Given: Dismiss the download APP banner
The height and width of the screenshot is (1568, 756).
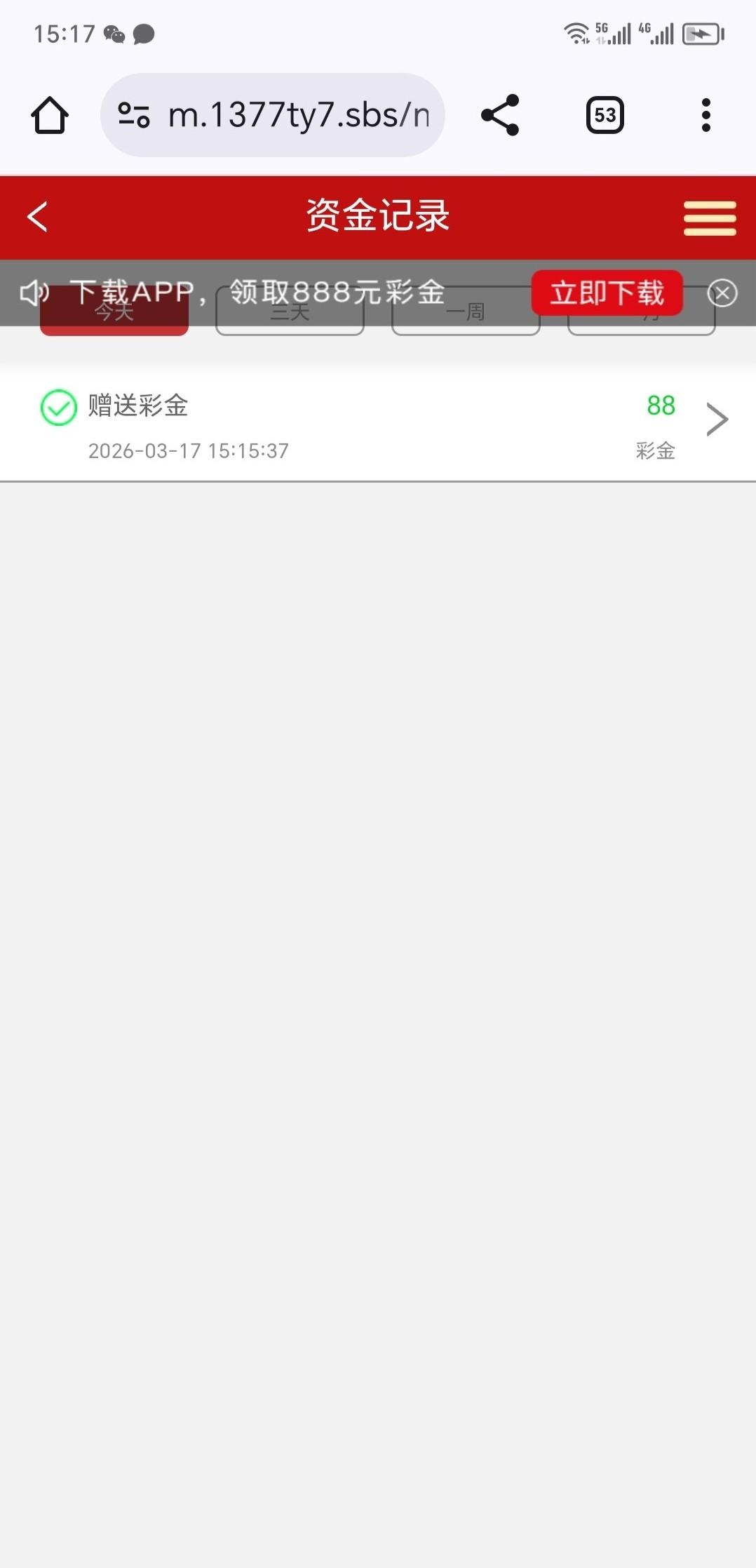Looking at the screenshot, I should (722, 293).
